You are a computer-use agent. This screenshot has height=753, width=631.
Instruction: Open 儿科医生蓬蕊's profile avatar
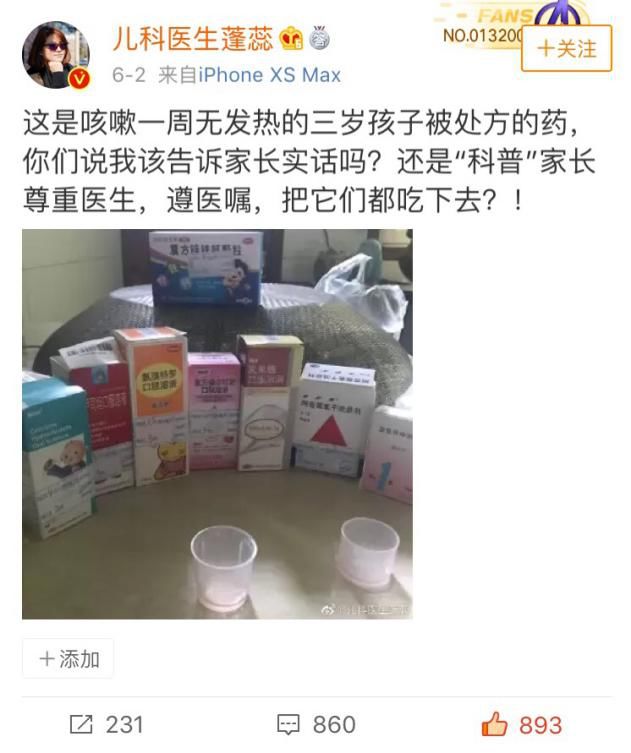56,55
